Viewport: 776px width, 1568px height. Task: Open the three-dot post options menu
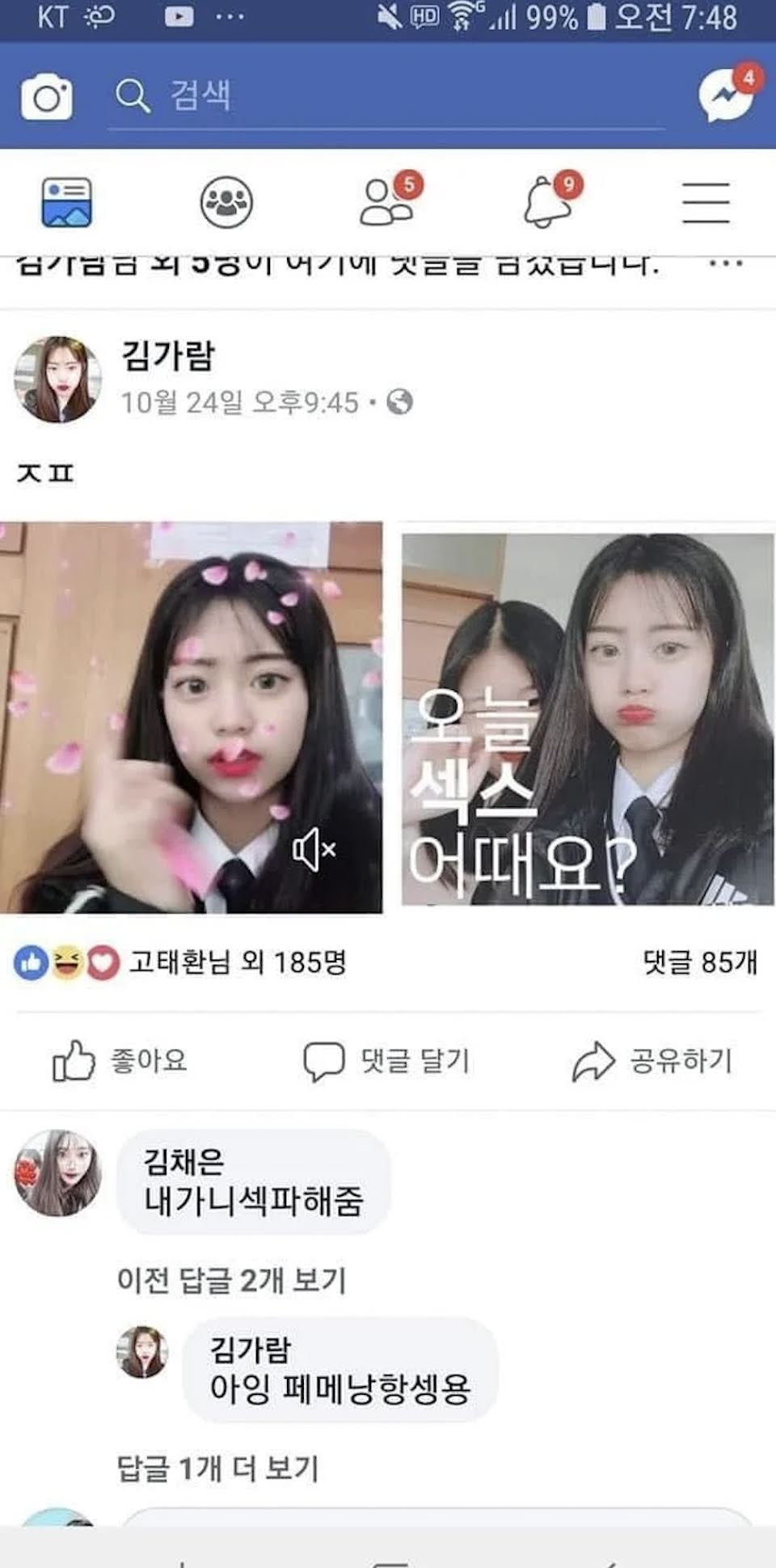[x=725, y=264]
